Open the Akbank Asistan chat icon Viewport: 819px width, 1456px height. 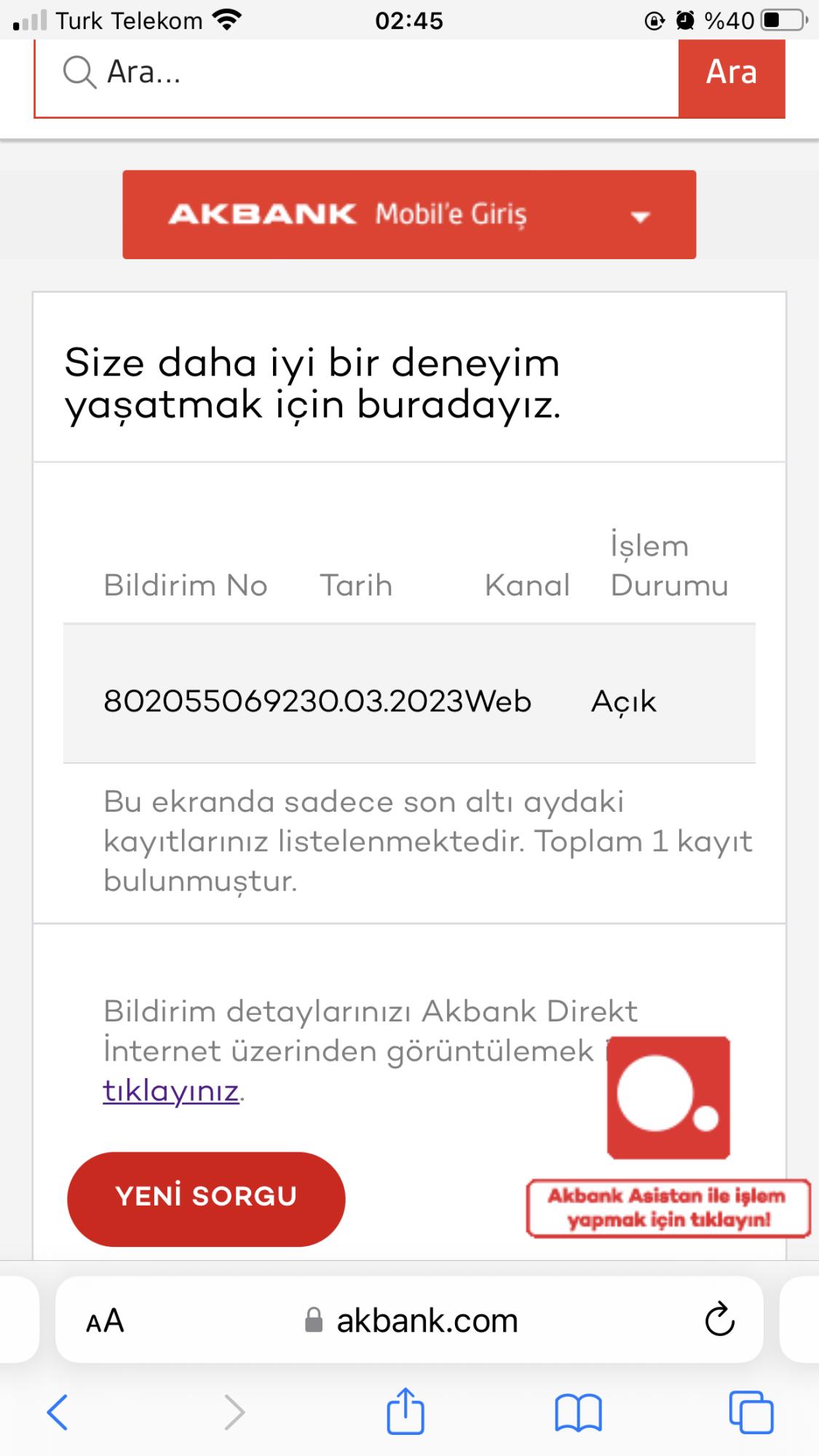[x=668, y=1098]
